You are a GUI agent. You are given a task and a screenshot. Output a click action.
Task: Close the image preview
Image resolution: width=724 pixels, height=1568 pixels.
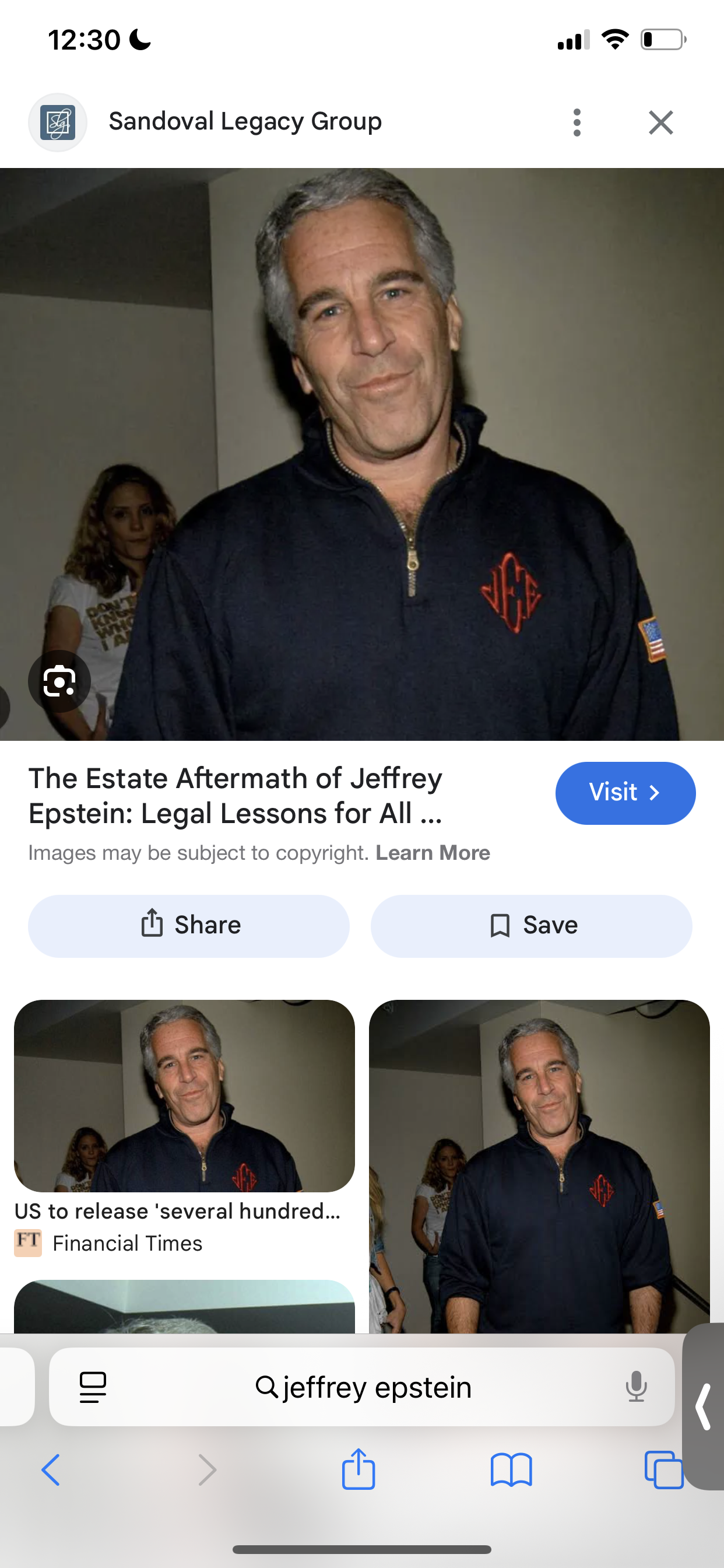pyautogui.click(x=660, y=123)
